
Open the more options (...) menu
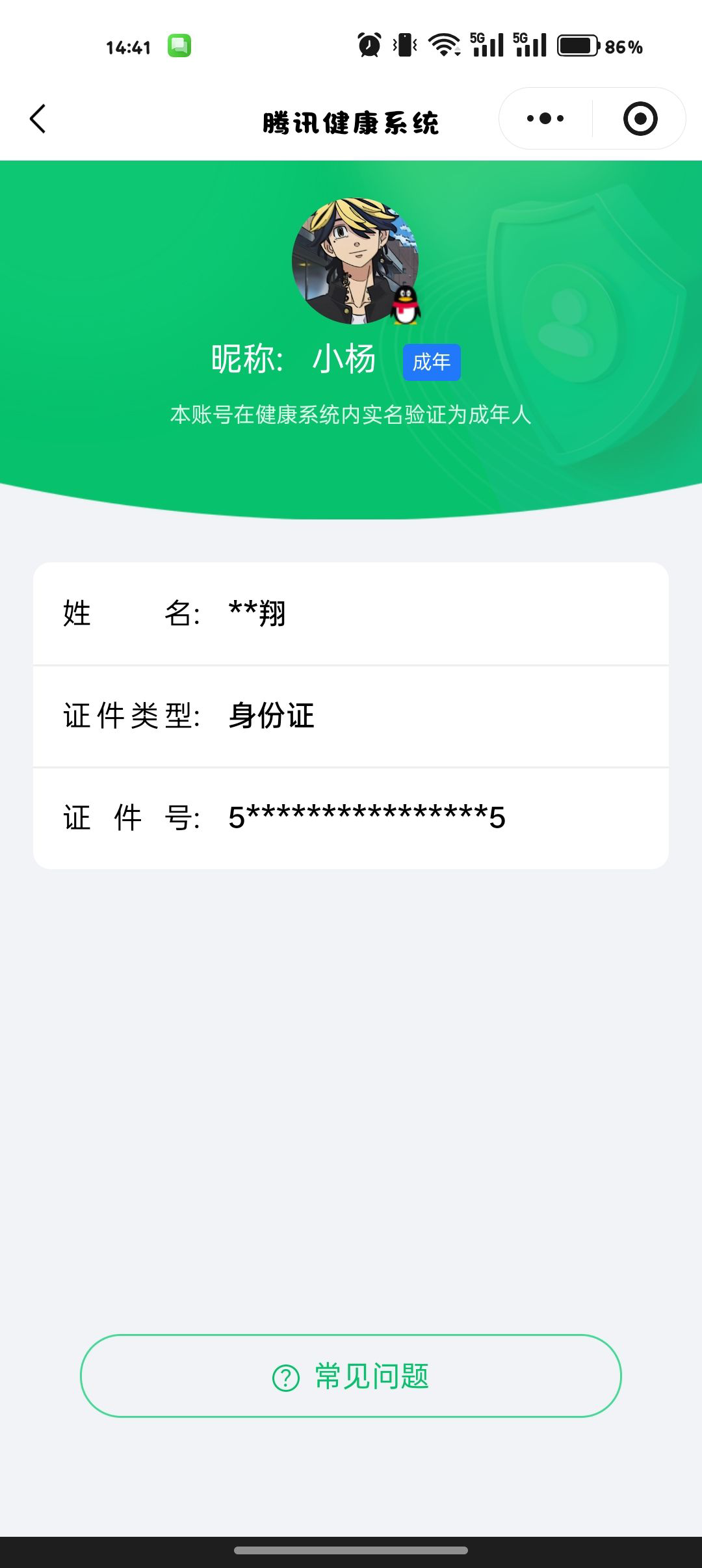546,118
